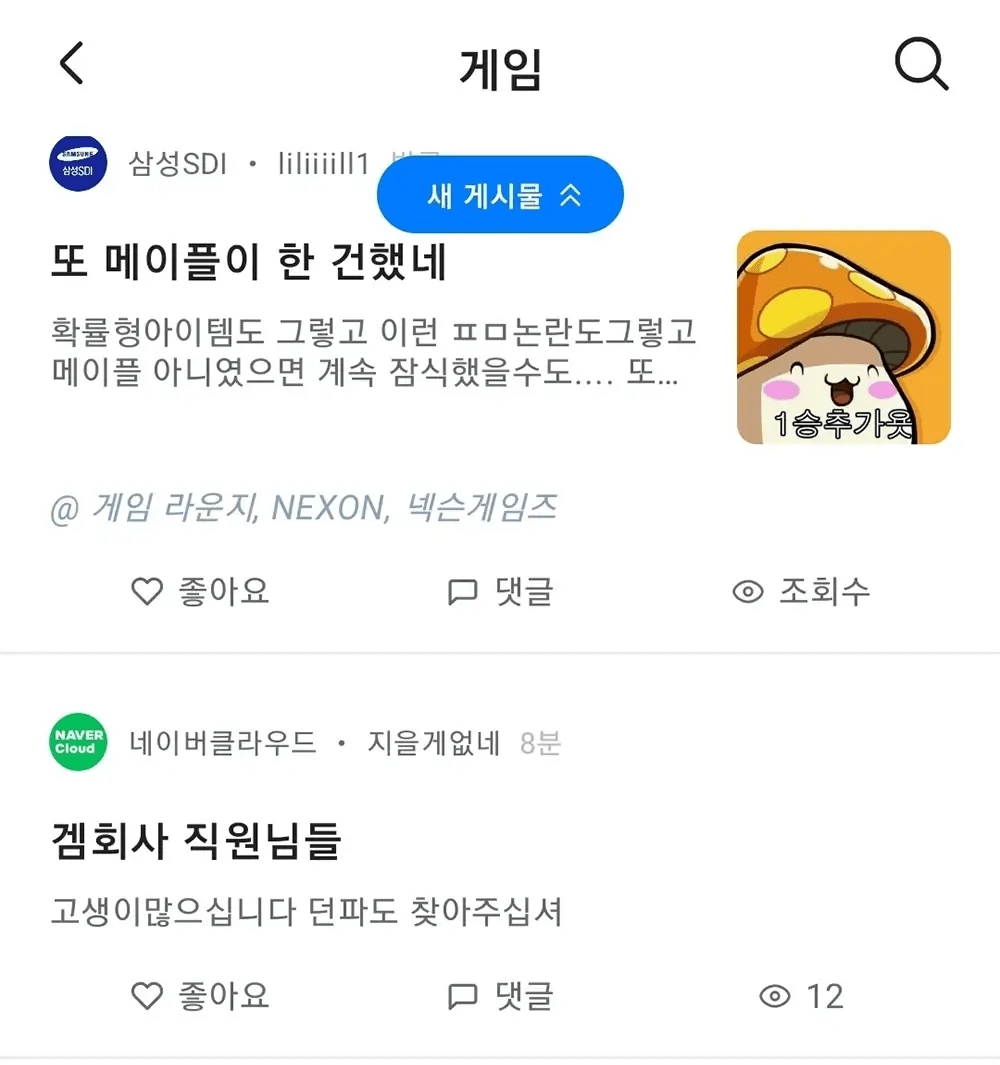Open the 네이버클라우드 company profile icon
1000x1065 pixels.
[78, 742]
